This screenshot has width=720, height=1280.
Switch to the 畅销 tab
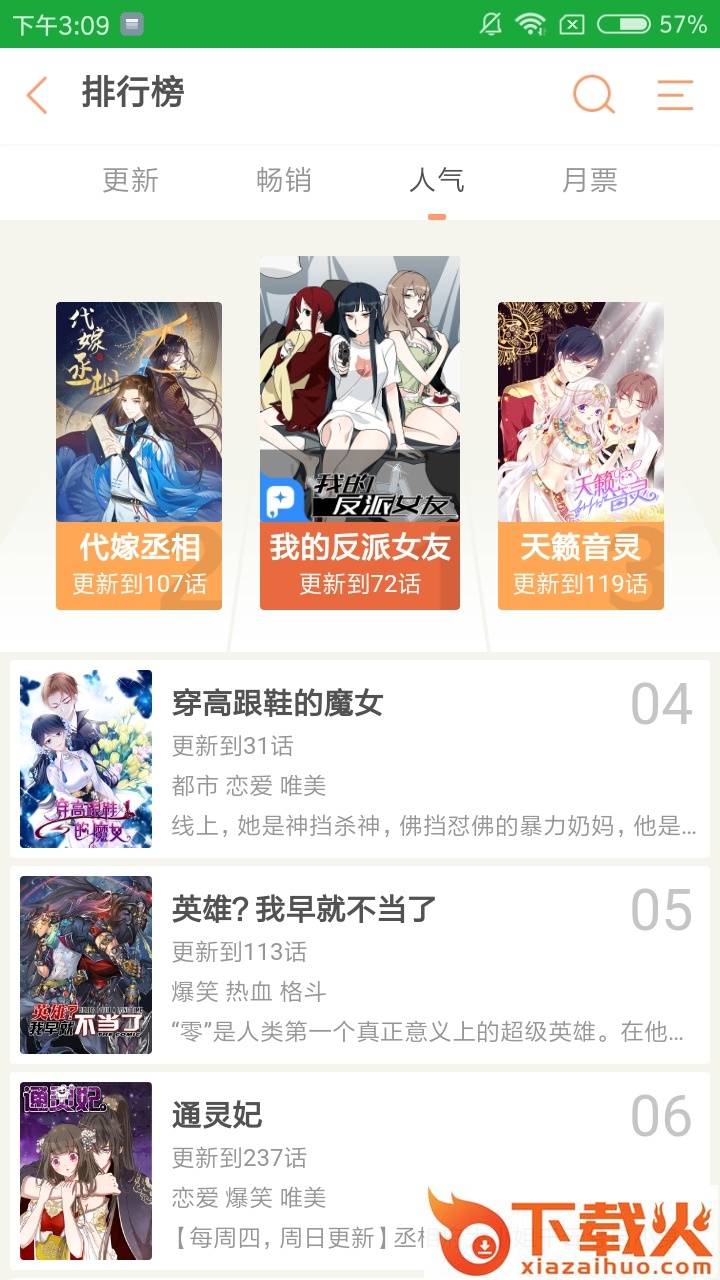click(x=284, y=181)
